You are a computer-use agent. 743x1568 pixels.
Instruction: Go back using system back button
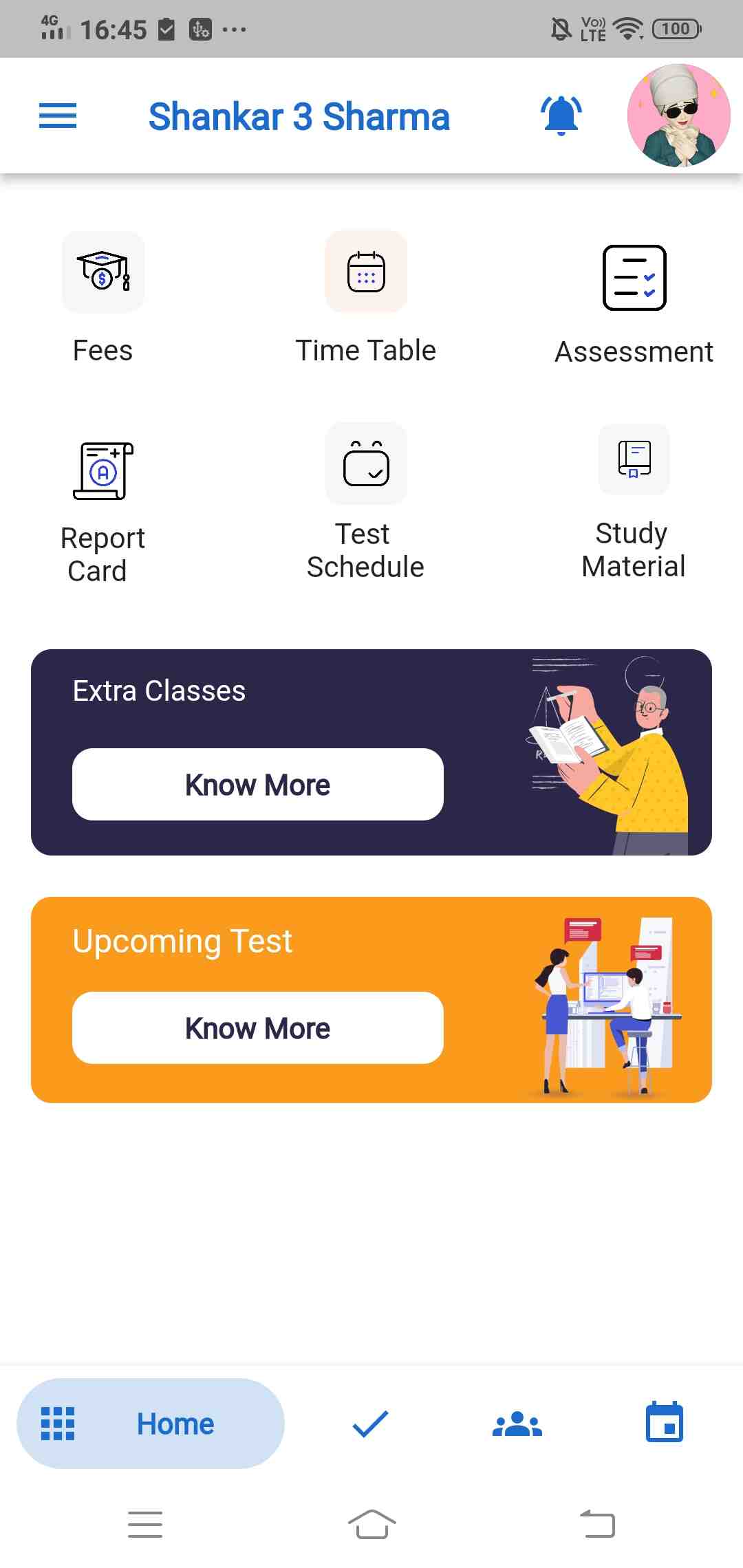point(597,1524)
